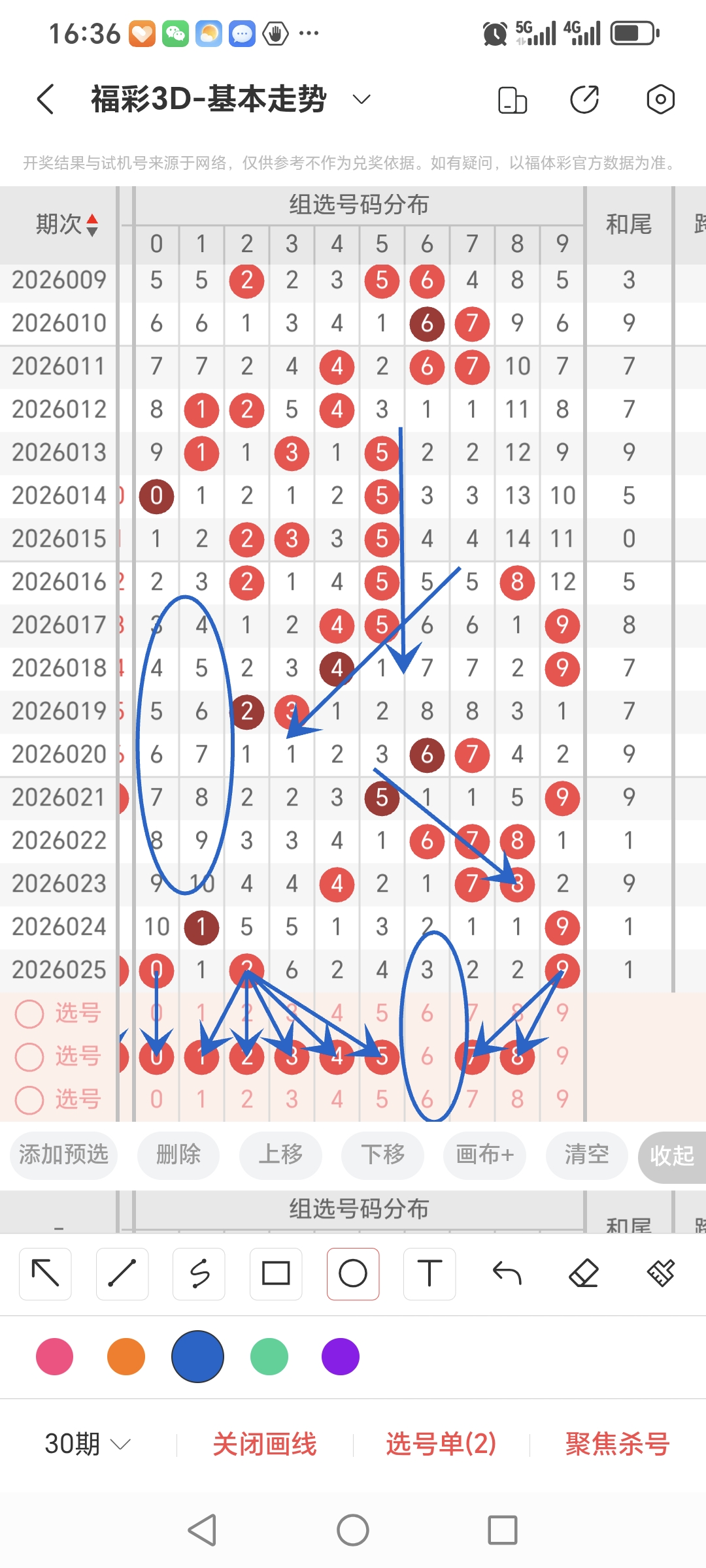706x1568 pixels.
Task: Open the chart settings gear icon
Action: (x=660, y=99)
